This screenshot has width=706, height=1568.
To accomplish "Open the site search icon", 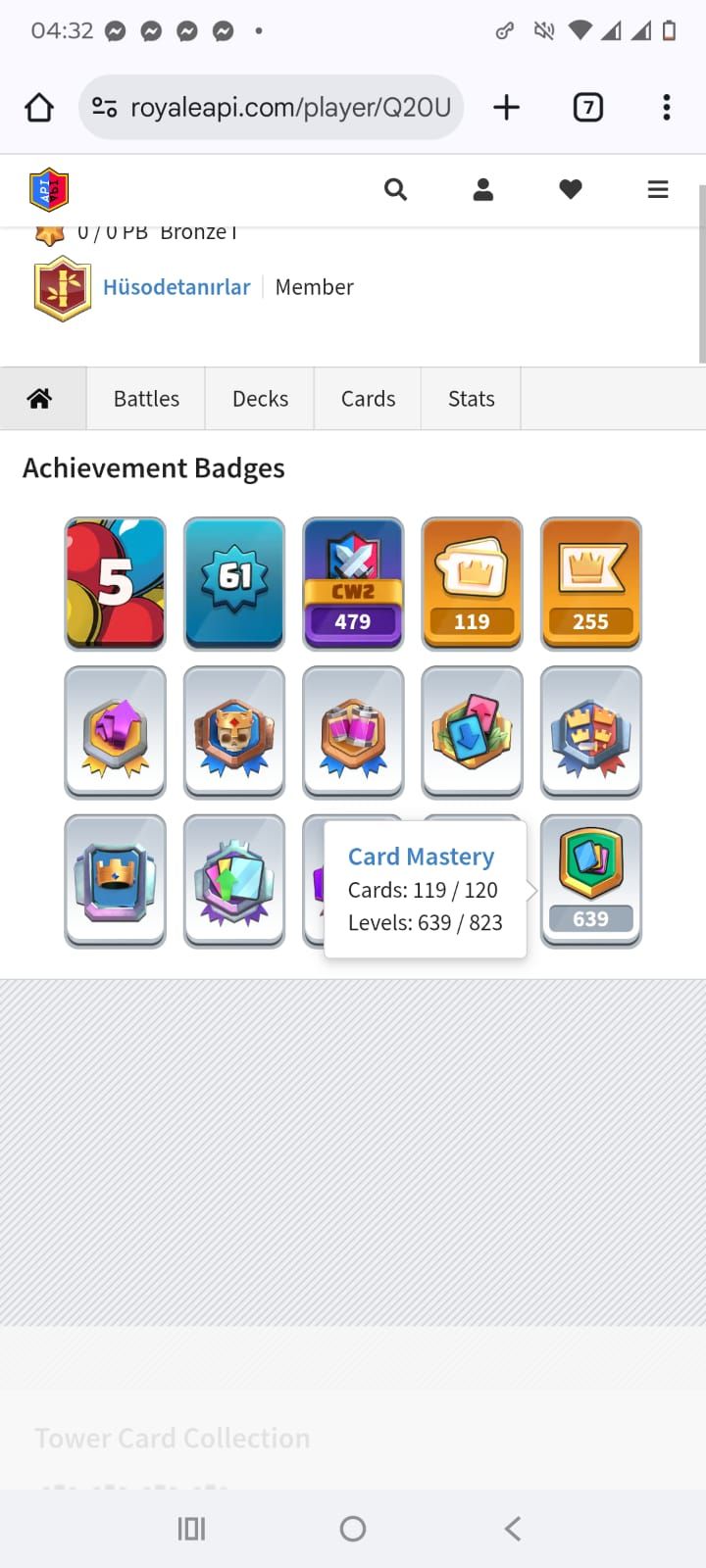I will click(395, 189).
